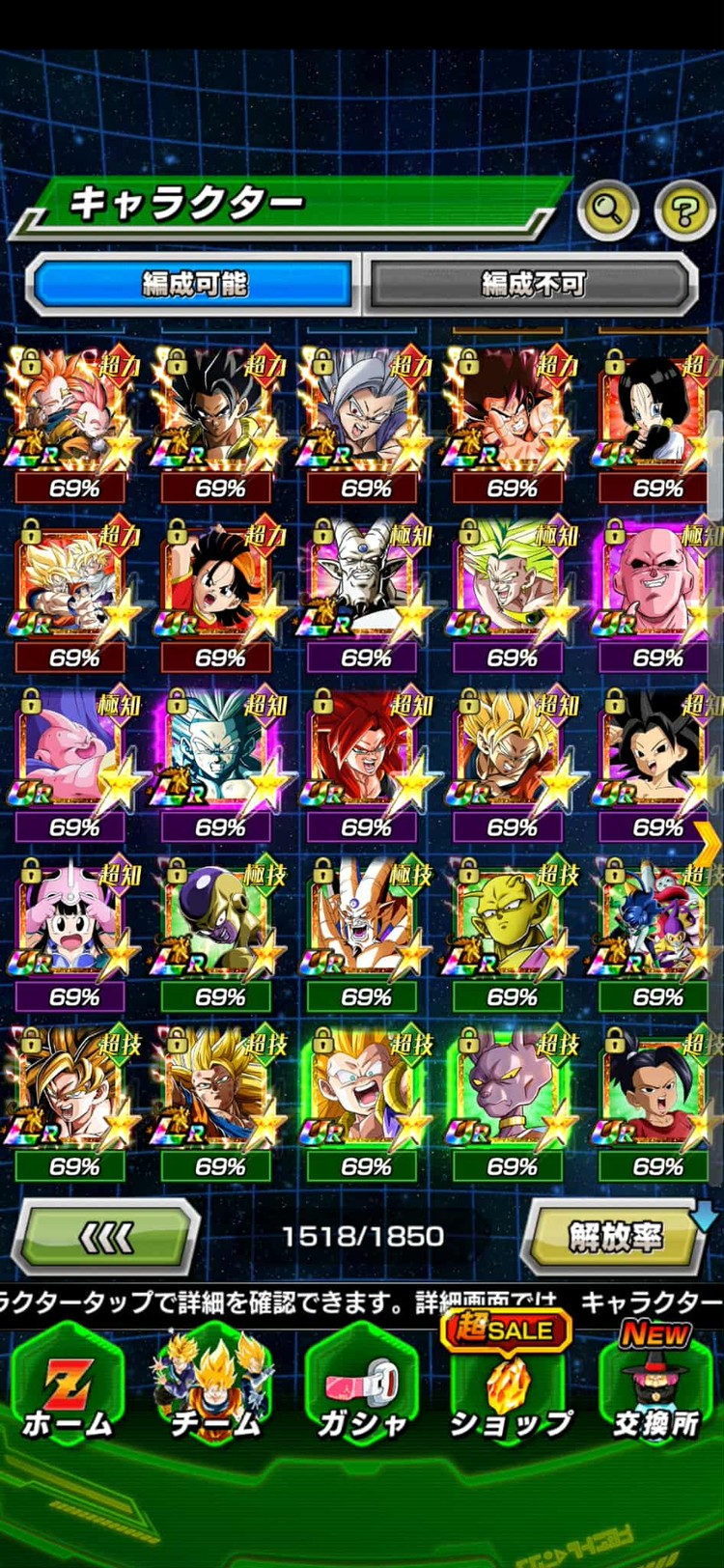Open the Broly green-haired 極知 card

pos(508,584)
